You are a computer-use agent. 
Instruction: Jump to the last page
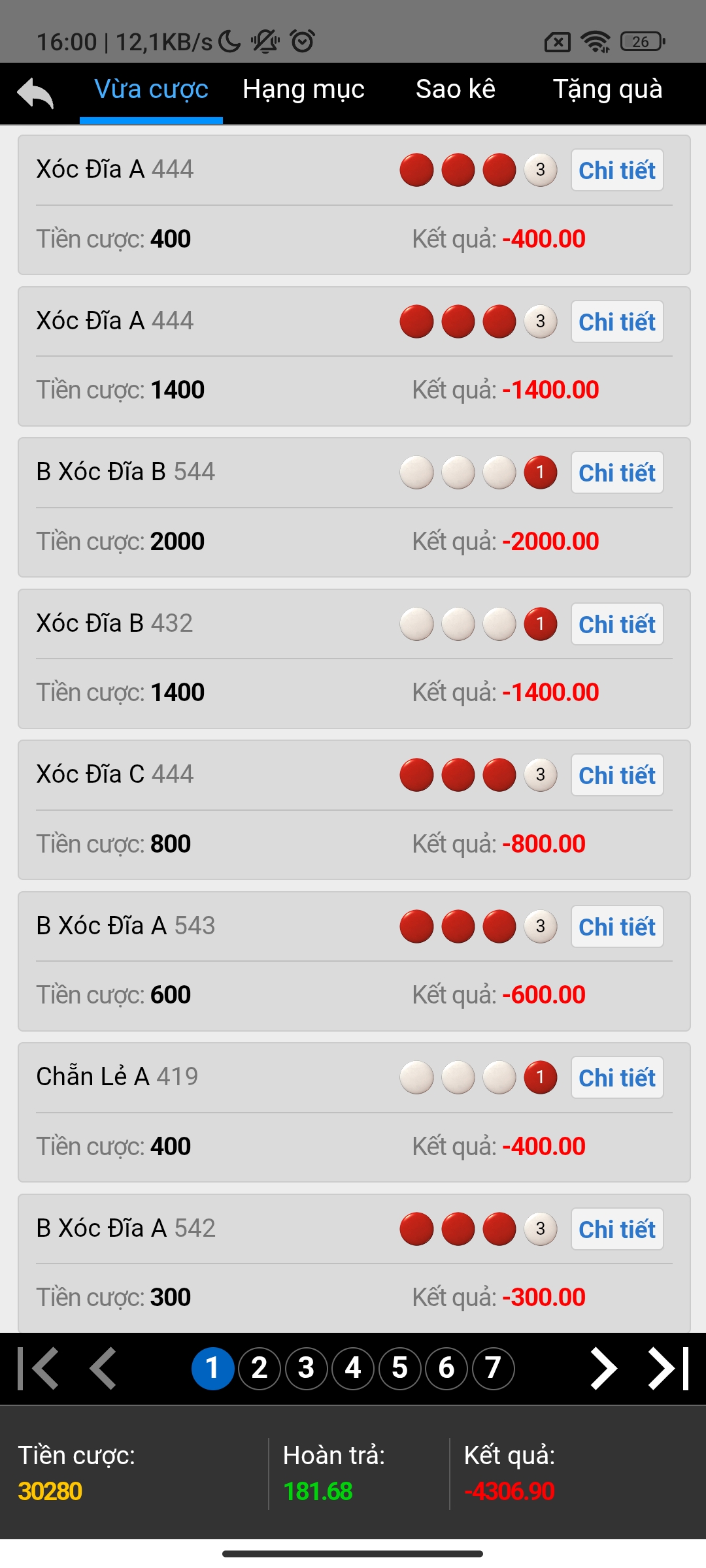pyautogui.click(x=669, y=1368)
